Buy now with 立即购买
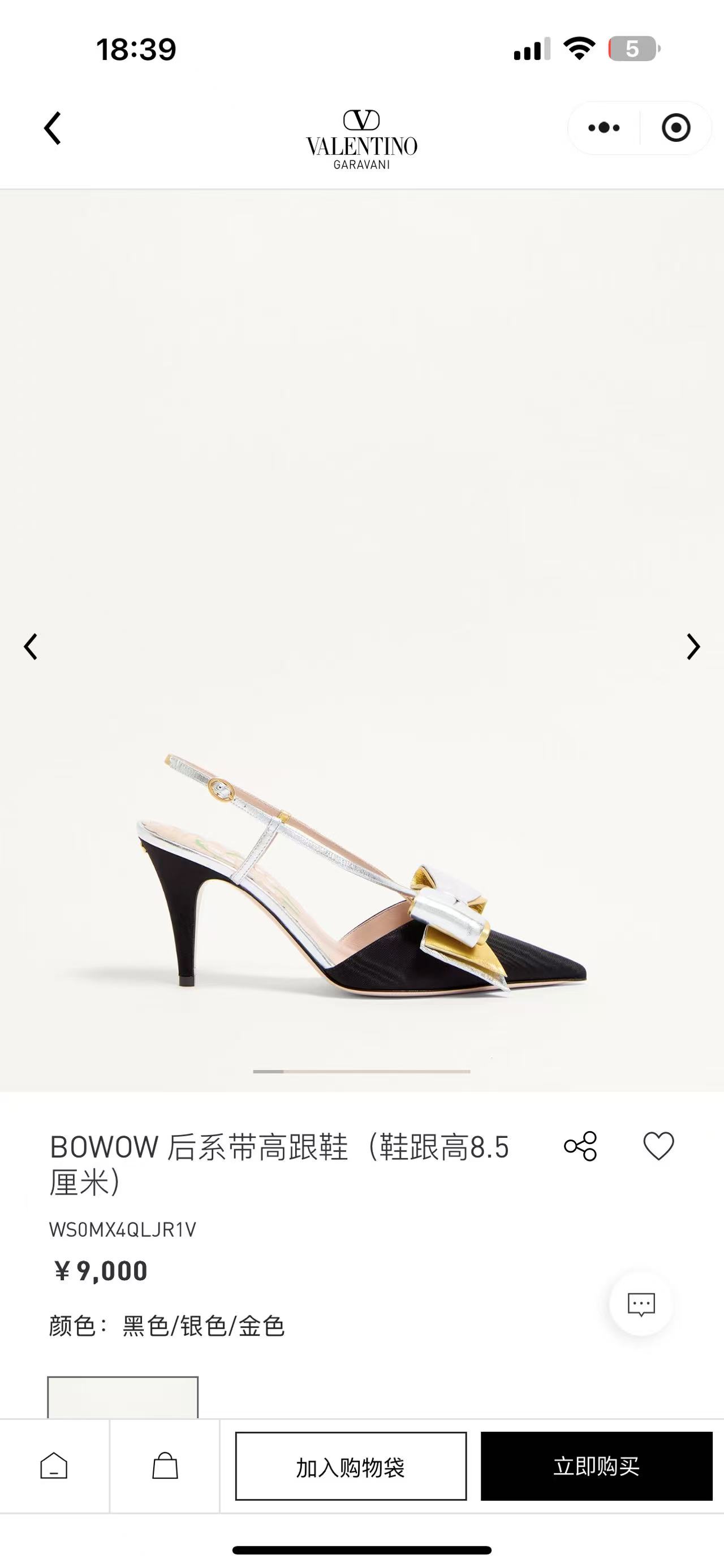 (596, 1466)
